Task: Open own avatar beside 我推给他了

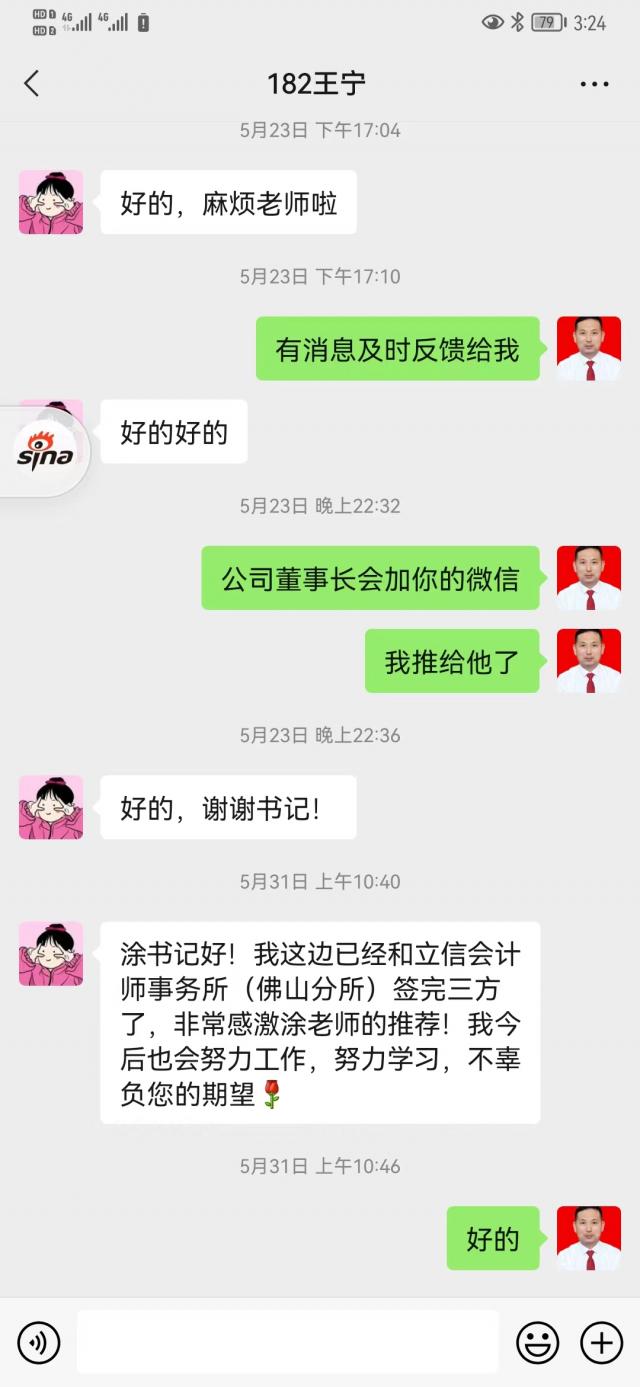Action: pyautogui.click(x=588, y=660)
